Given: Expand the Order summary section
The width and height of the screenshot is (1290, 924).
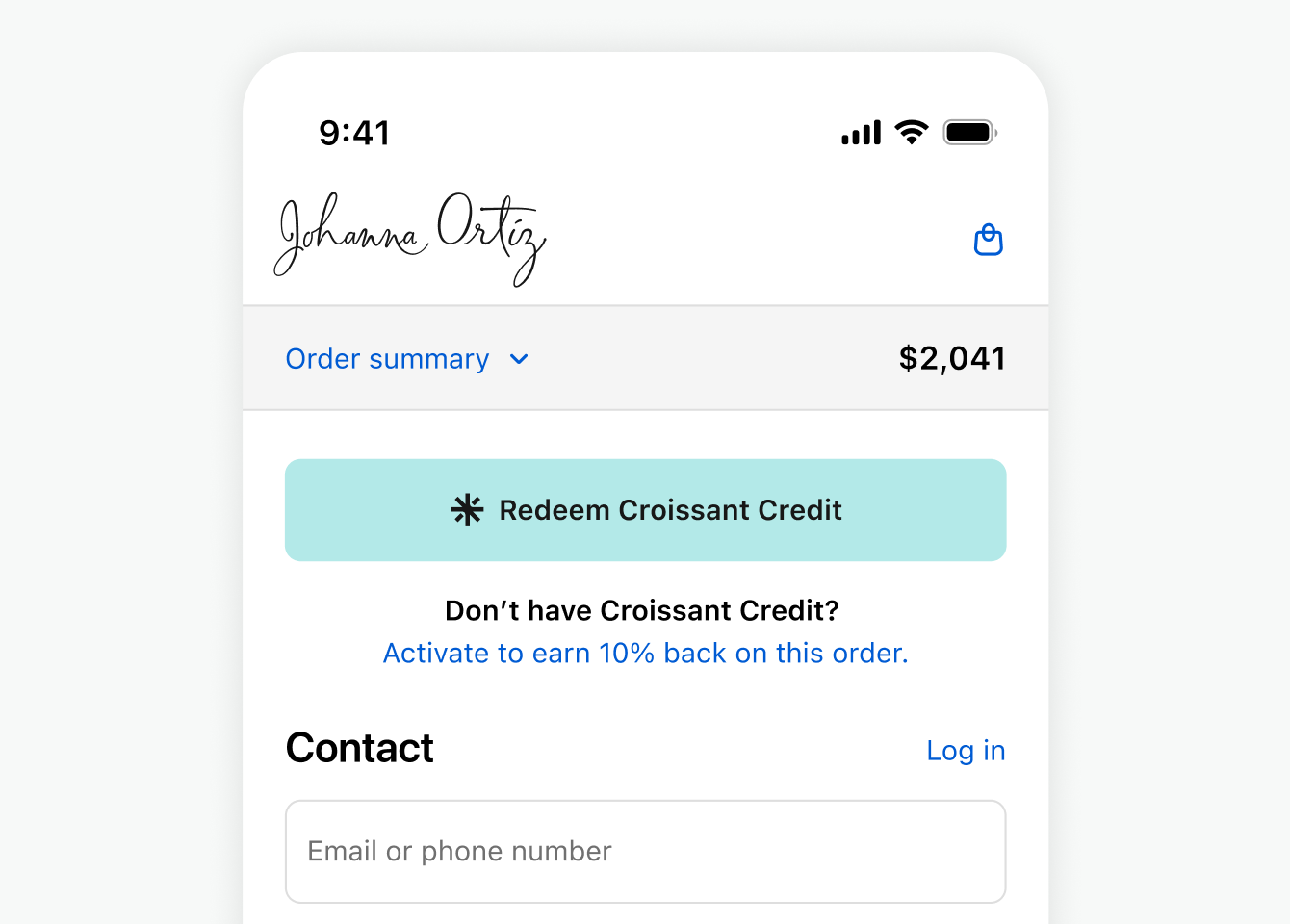Looking at the screenshot, I should [406, 359].
